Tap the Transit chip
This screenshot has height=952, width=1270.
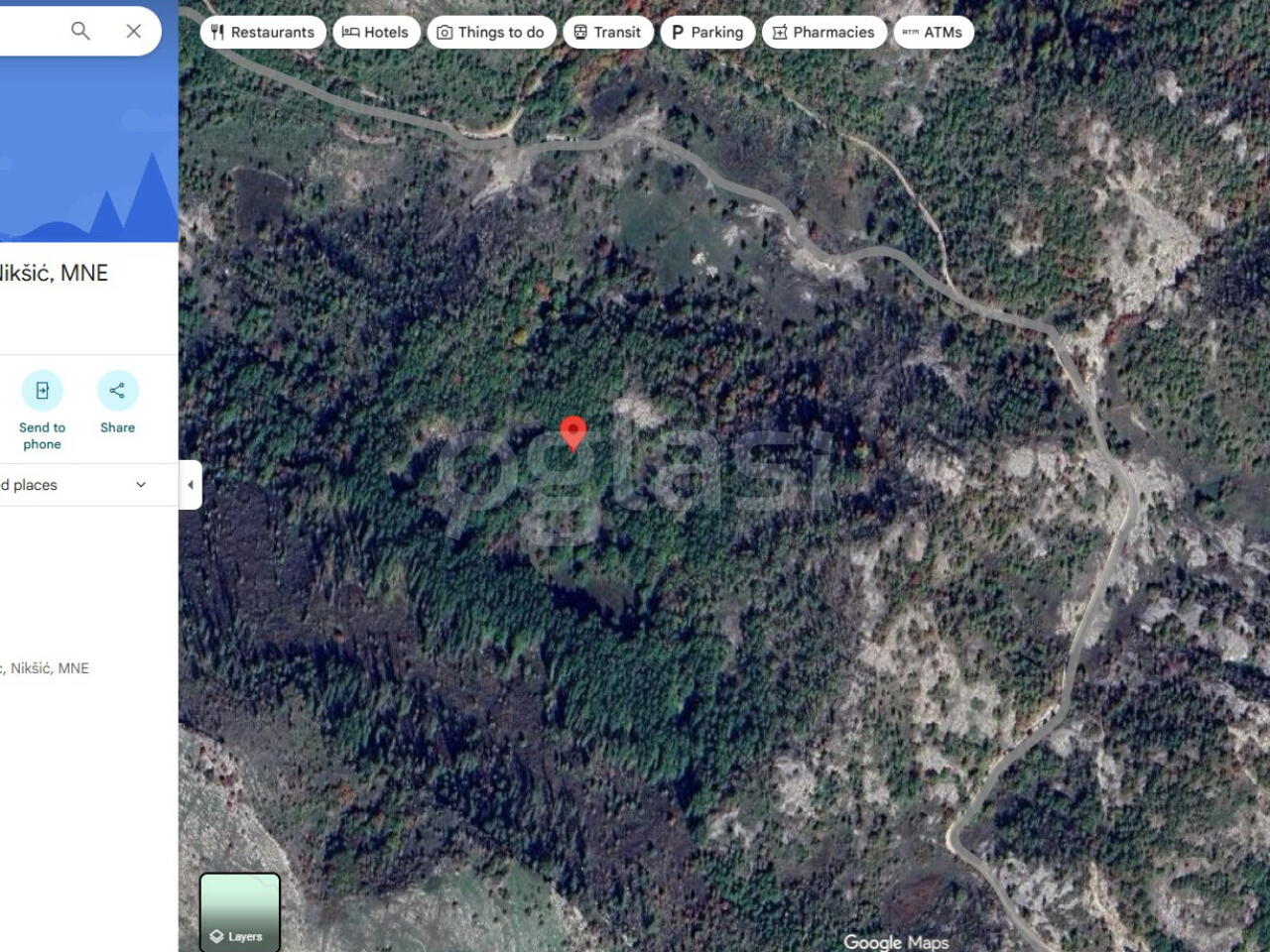pos(607,32)
